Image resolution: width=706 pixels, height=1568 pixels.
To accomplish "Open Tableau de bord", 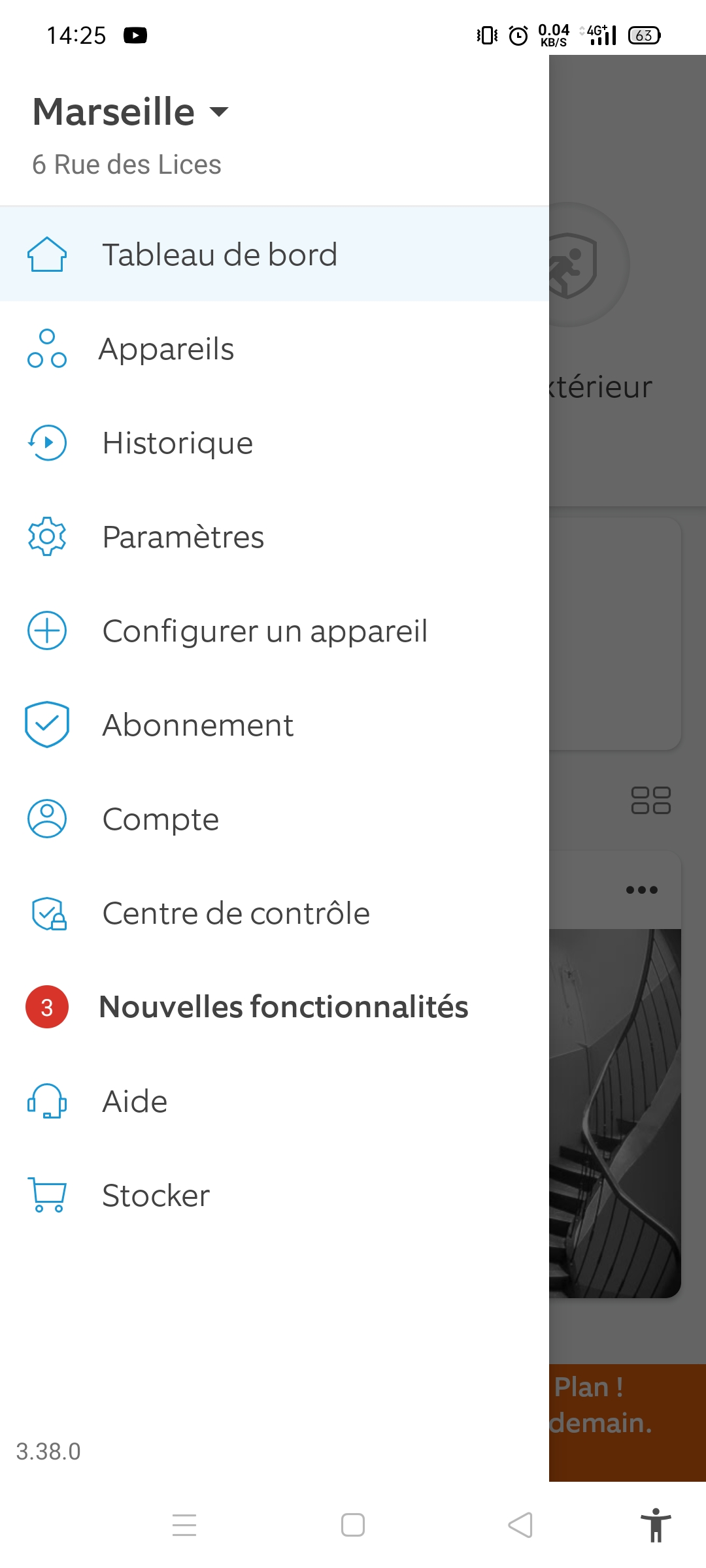I will coord(275,254).
